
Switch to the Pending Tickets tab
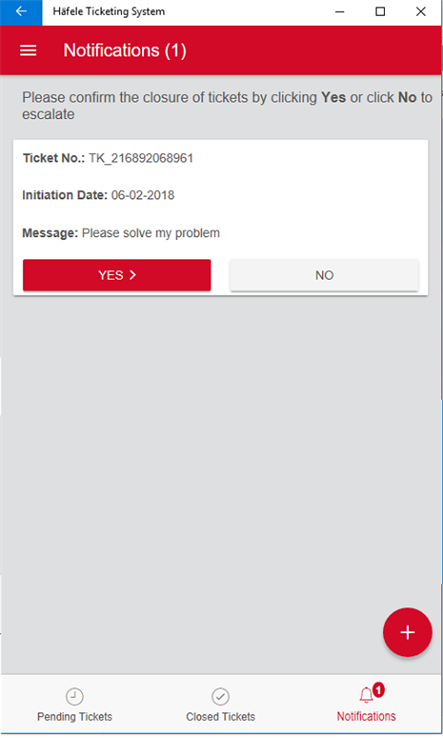74,705
